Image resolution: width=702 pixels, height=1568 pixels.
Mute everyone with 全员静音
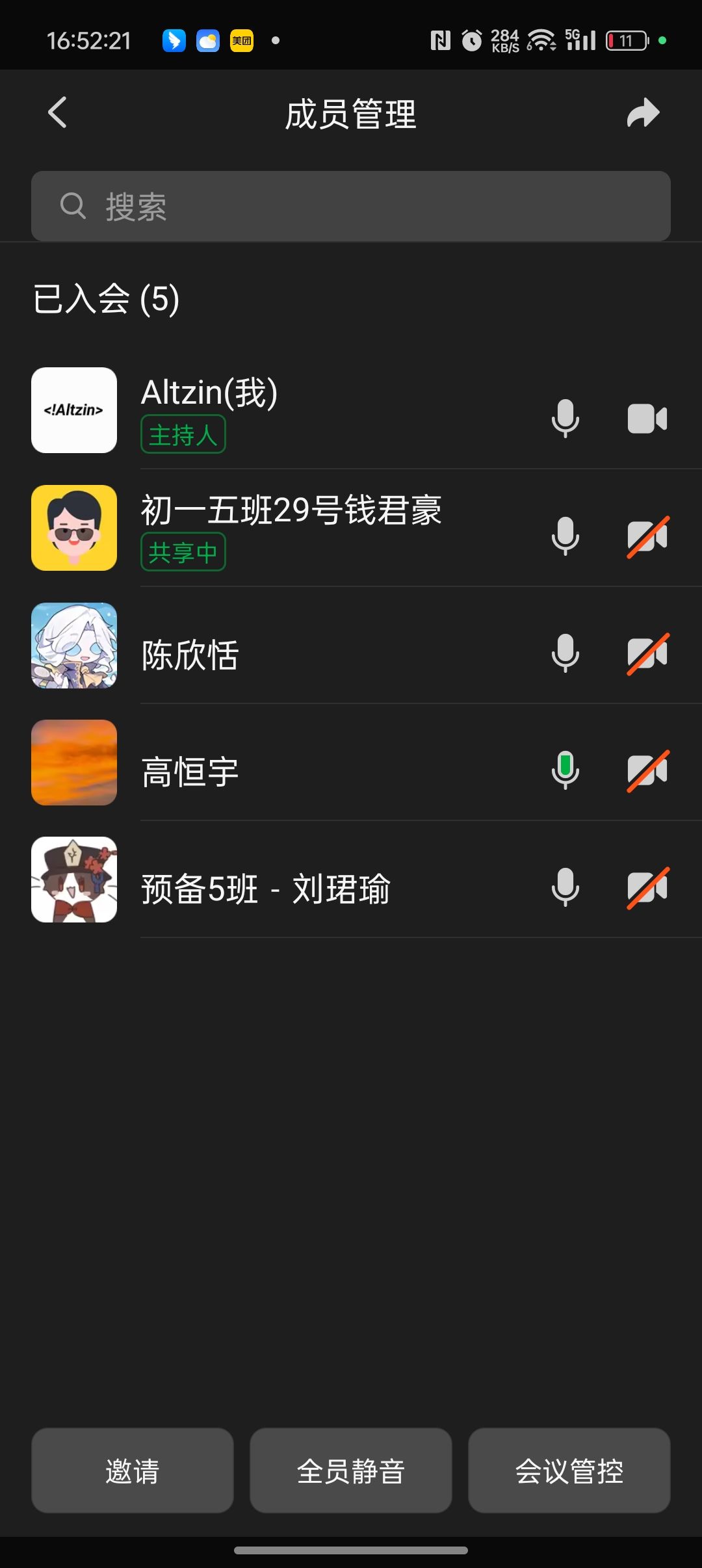click(351, 1470)
